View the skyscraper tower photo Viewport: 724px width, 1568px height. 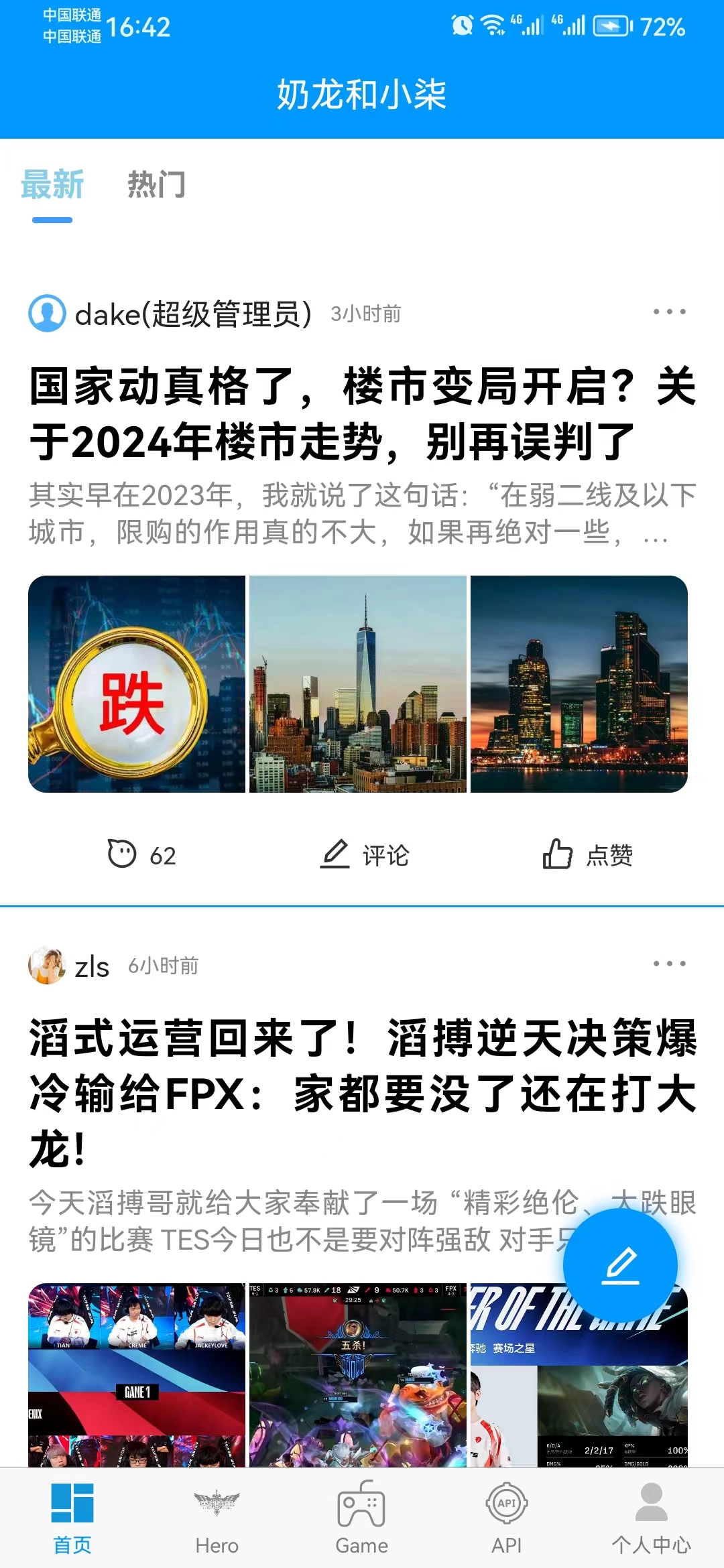click(358, 684)
